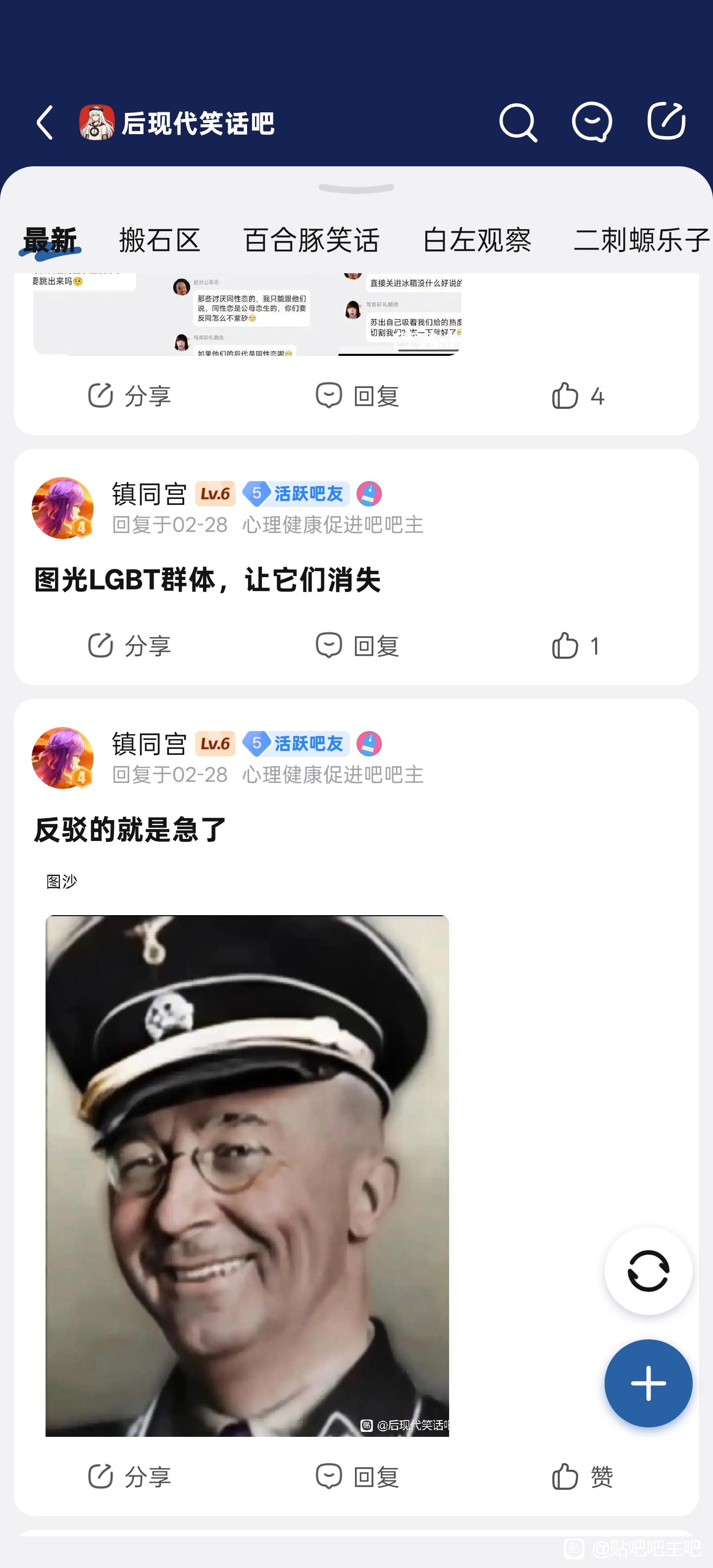Create a new post with plus button
713x1568 pixels.
[x=648, y=1383]
